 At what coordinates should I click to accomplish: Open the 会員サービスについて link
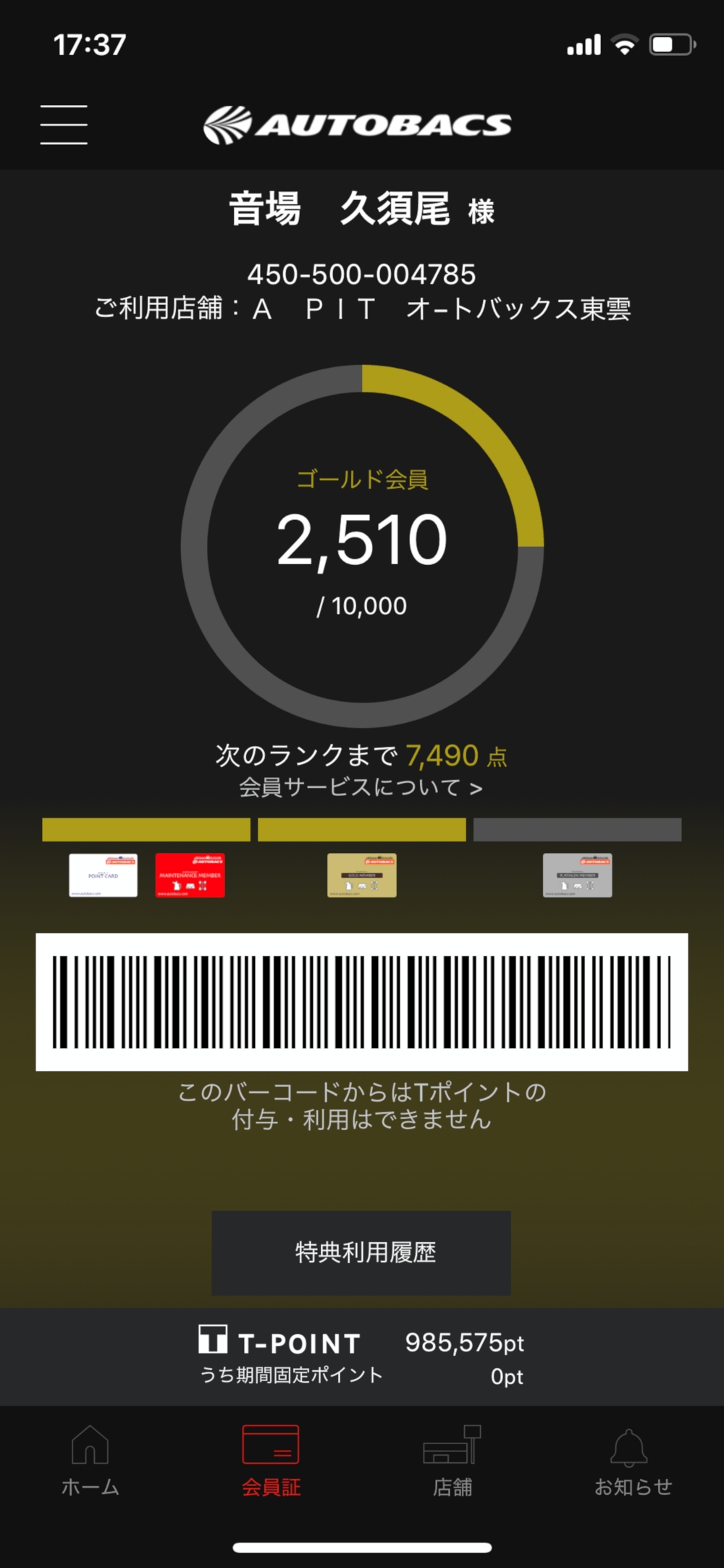[x=361, y=787]
